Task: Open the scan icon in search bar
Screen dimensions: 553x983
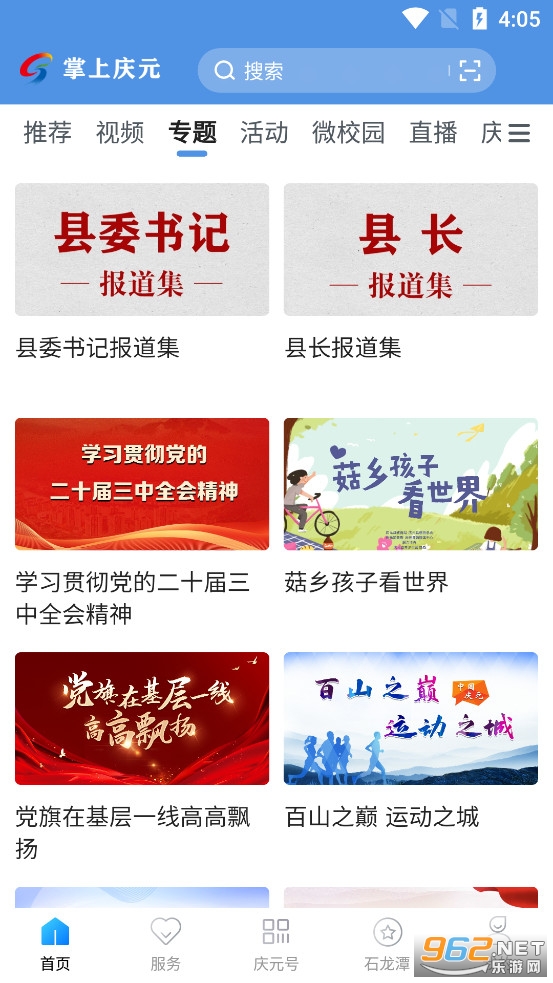Action: (470, 70)
